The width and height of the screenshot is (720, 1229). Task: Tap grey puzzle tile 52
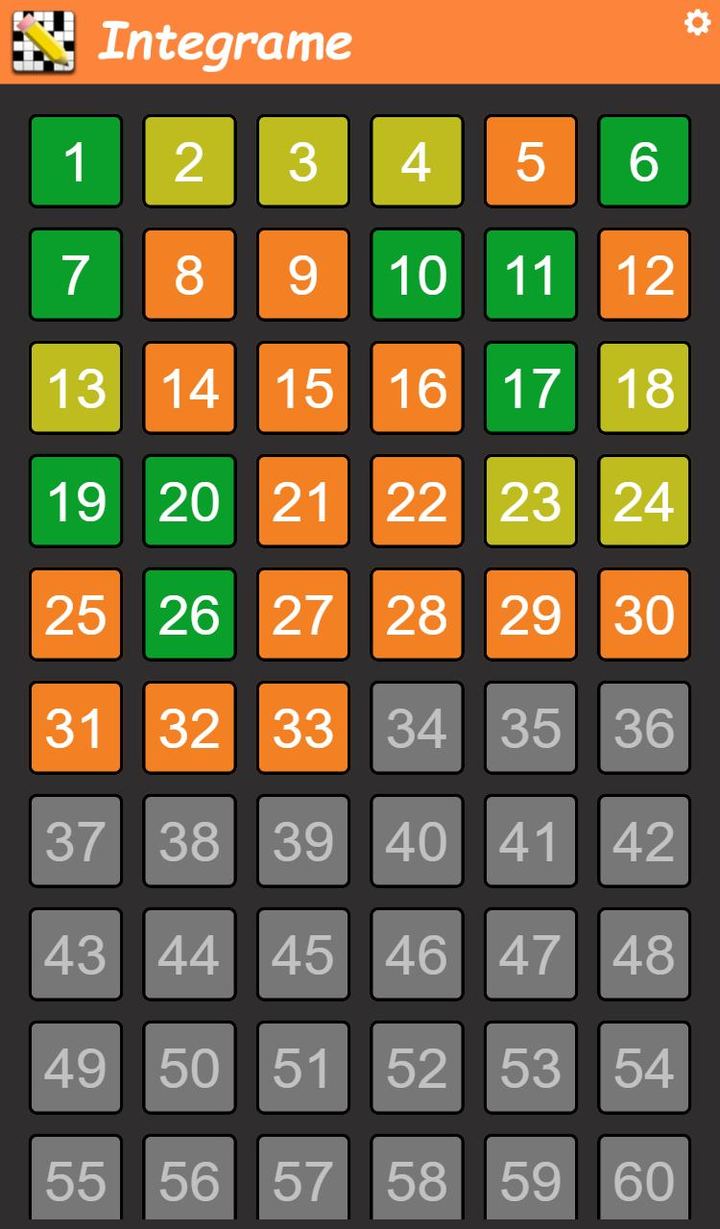(417, 1068)
